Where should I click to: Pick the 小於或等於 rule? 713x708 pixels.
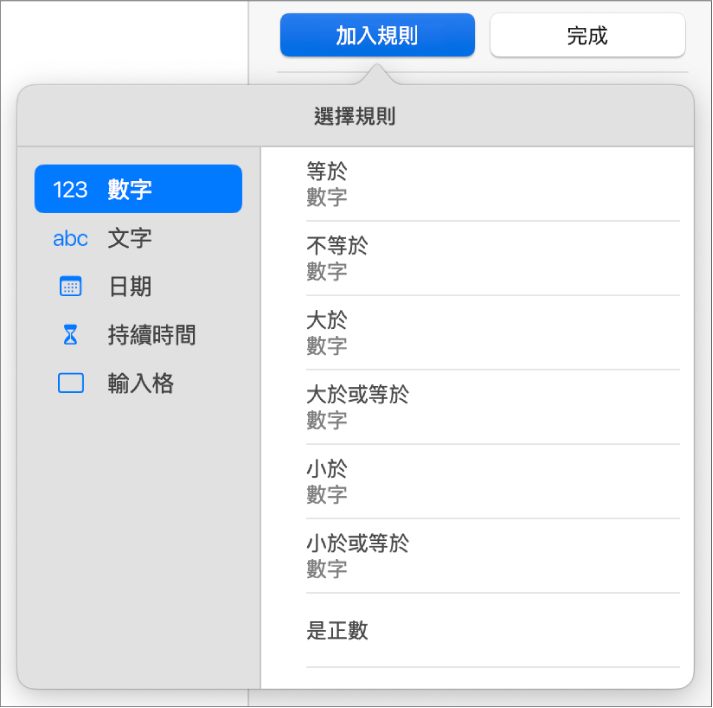click(492, 556)
